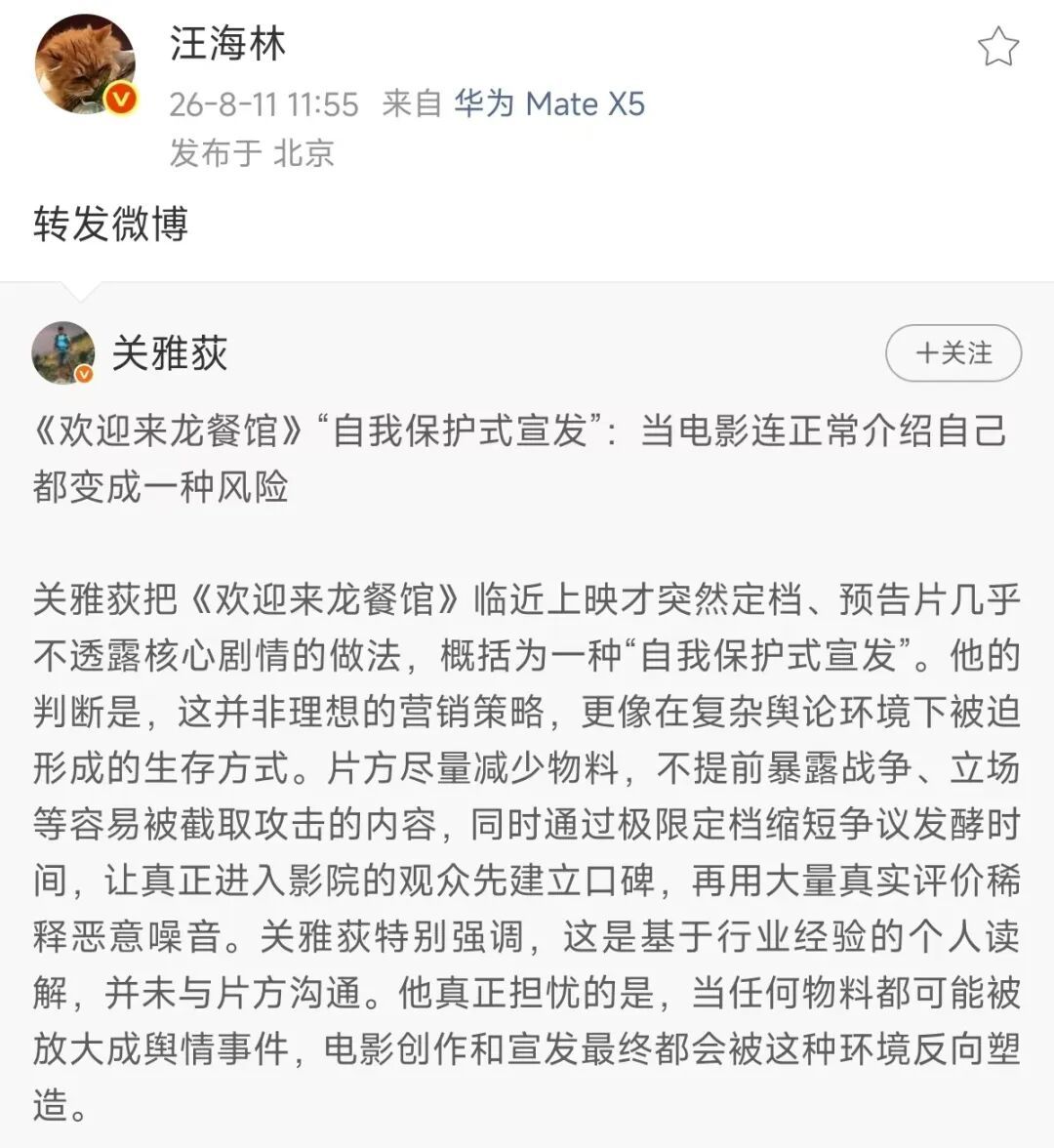
Task: Open the username 关雅荻
Action: coord(170,353)
